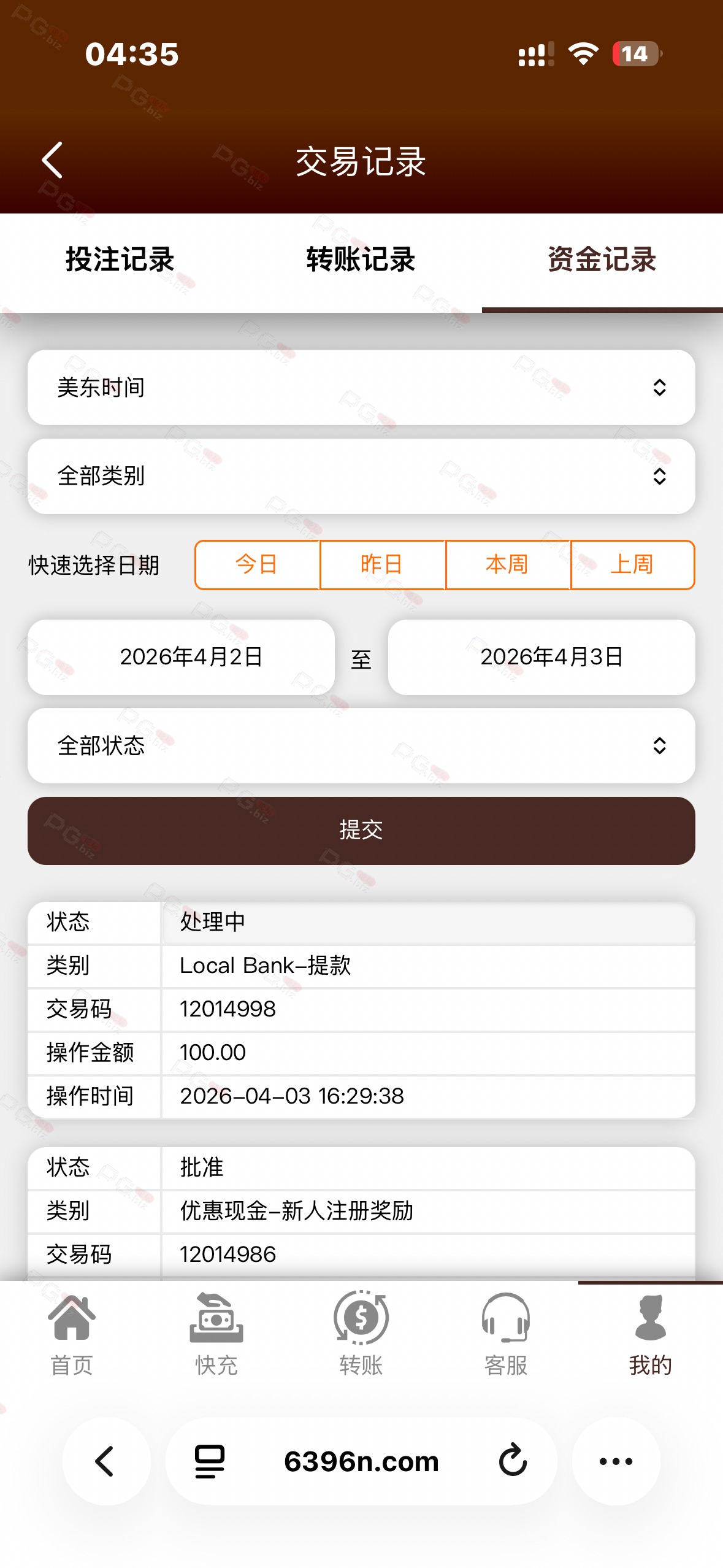Open the 美东时间 timezone dropdown

click(361, 388)
